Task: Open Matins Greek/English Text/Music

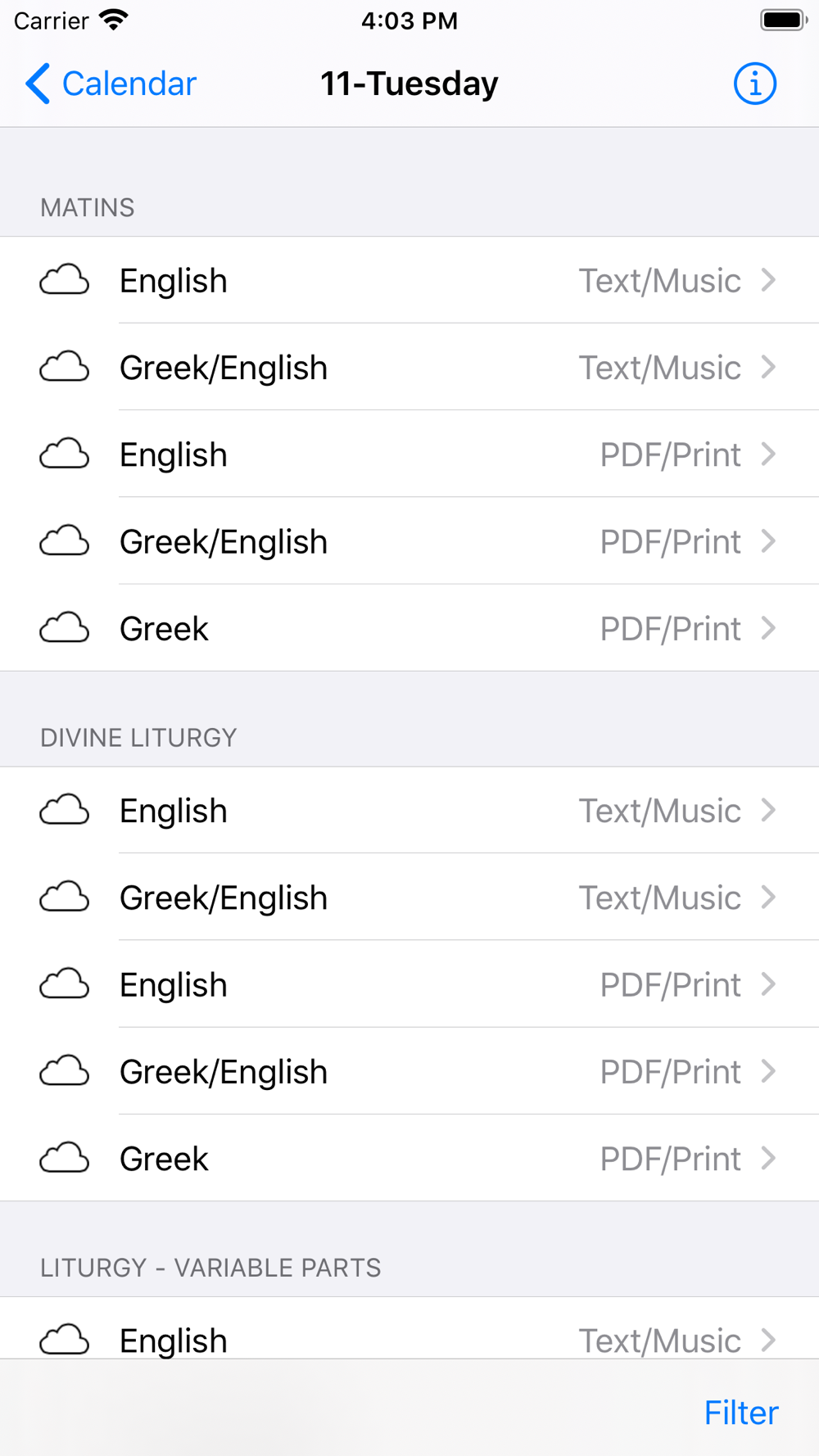Action: point(409,367)
